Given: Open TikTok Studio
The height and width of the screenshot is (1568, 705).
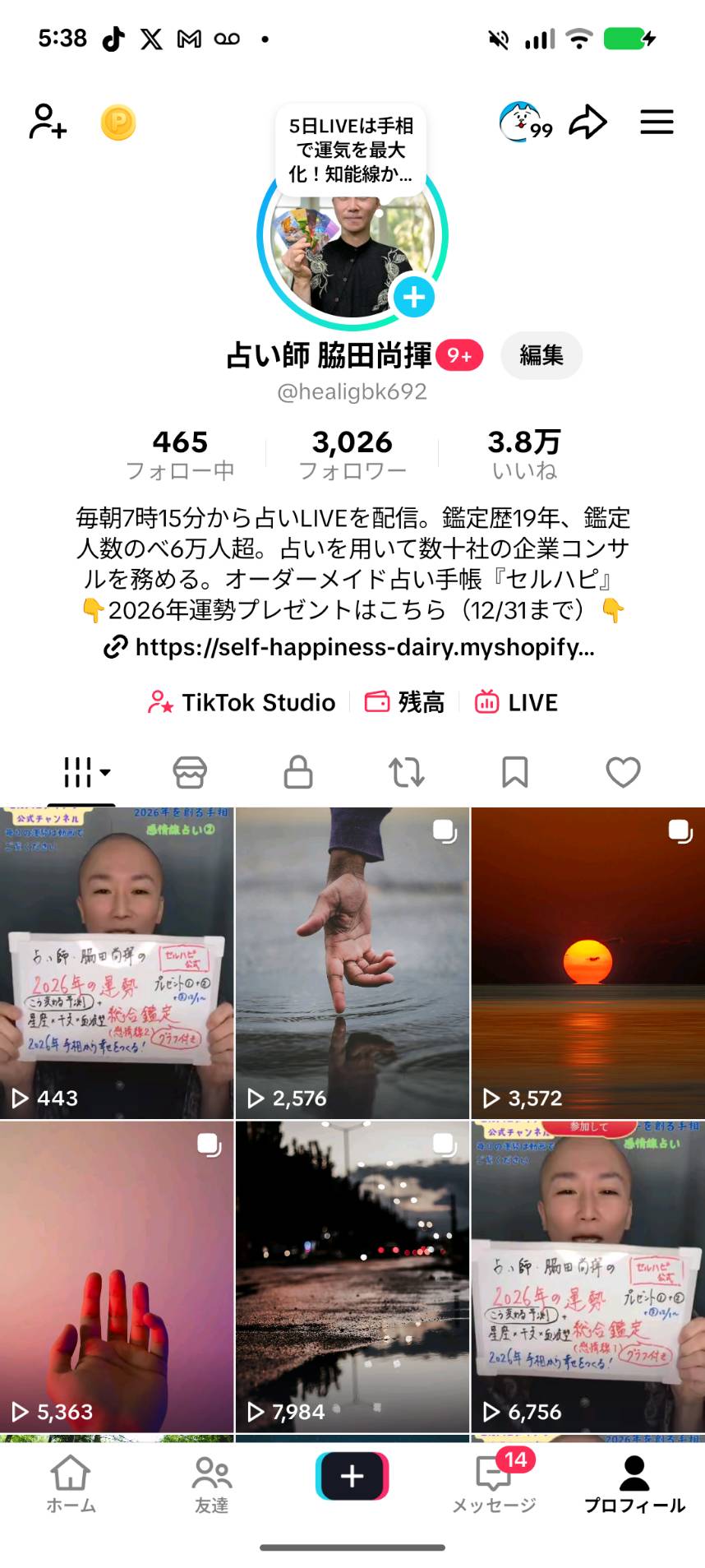Looking at the screenshot, I should (242, 702).
